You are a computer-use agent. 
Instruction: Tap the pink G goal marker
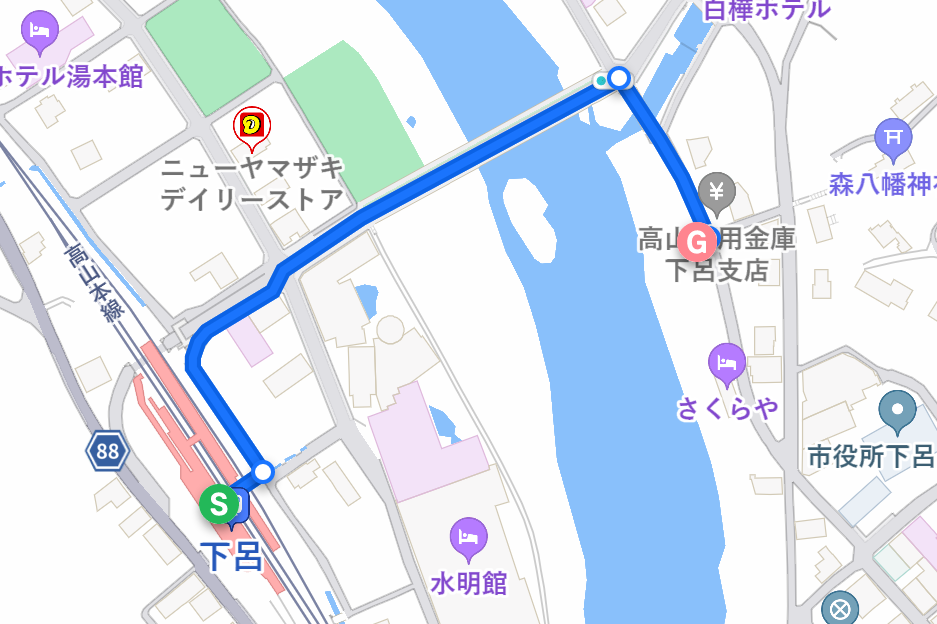[x=697, y=241]
